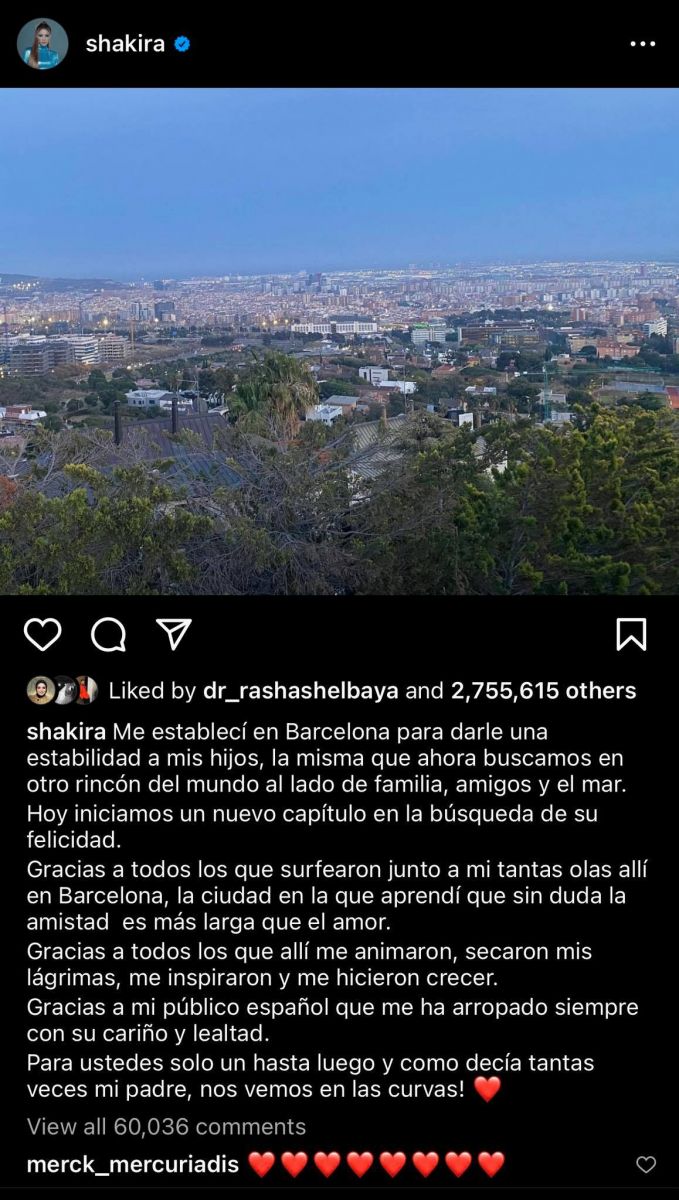Like Shakira's Barcelona post
Image resolution: width=679 pixels, height=1200 pixels.
(x=42, y=635)
